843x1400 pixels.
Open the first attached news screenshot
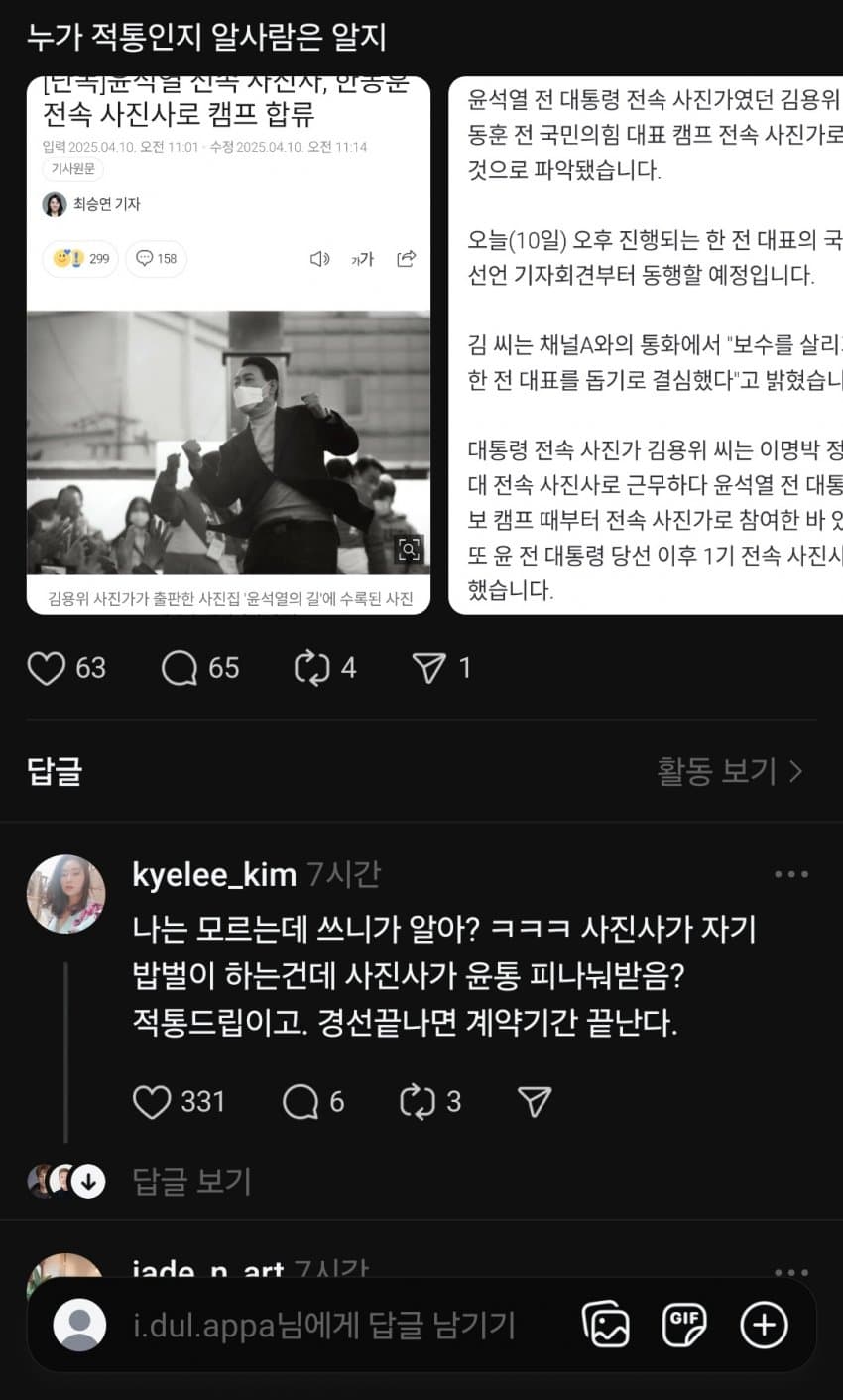click(x=228, y=347)
